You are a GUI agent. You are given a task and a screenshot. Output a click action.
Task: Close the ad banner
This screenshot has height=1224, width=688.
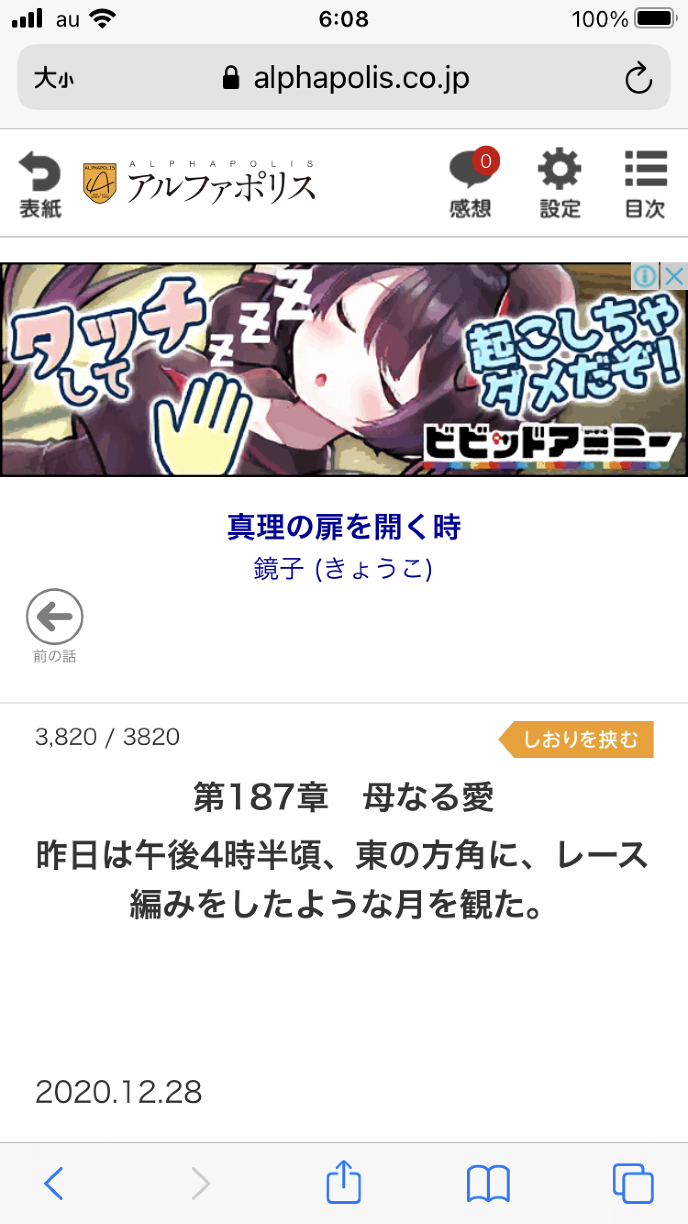(676, 275)
